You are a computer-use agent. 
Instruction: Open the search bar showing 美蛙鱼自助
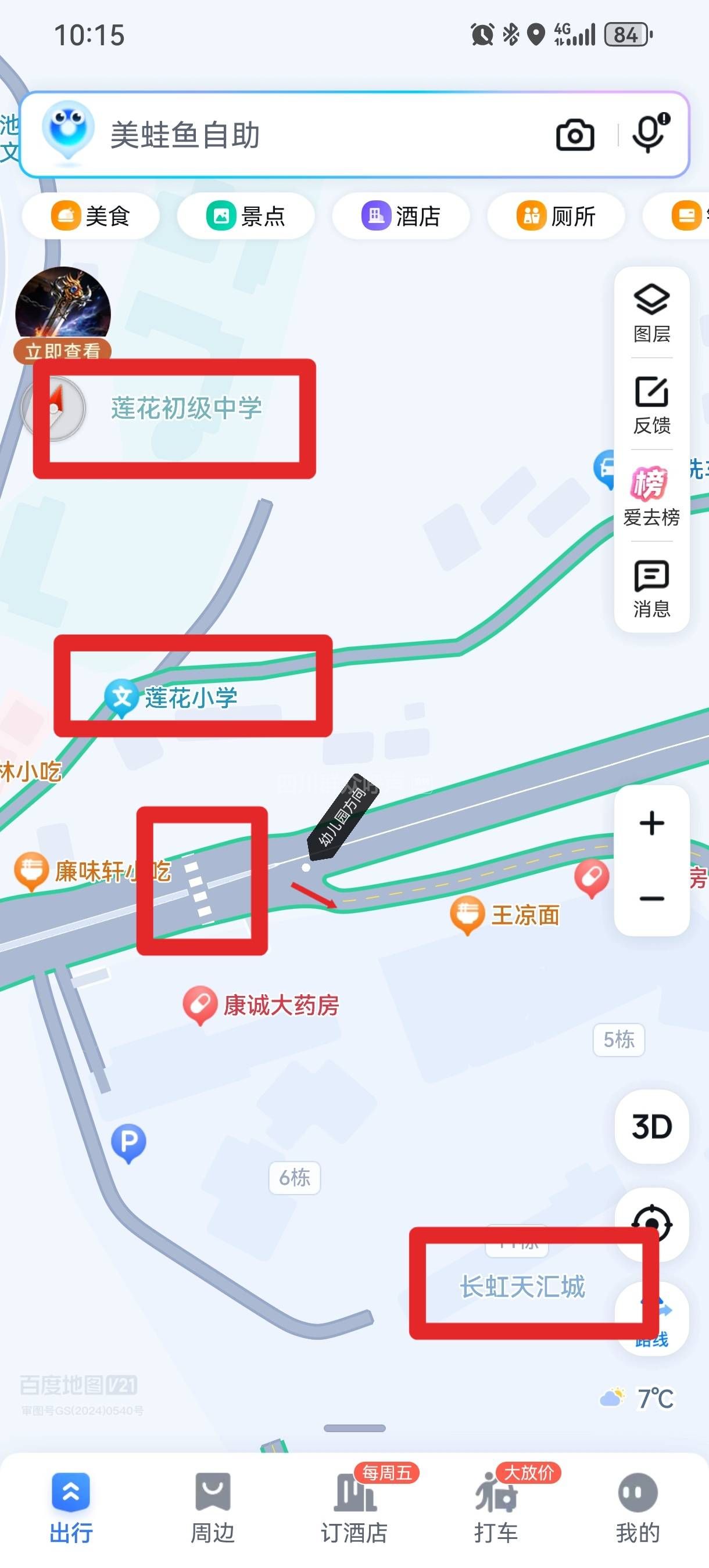click(305, 135)
